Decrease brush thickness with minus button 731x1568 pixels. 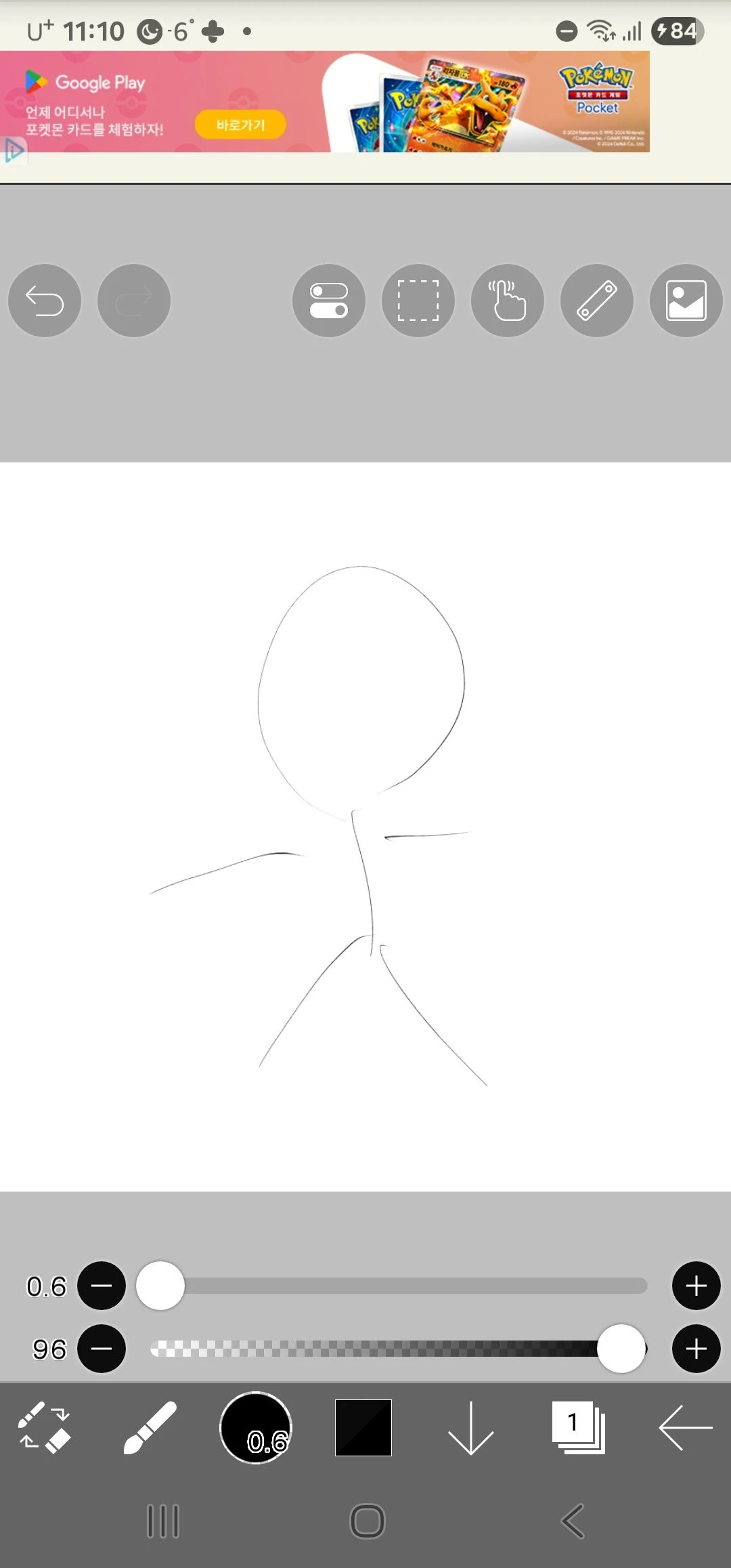pyautogui.click(x=102, y=1286)
